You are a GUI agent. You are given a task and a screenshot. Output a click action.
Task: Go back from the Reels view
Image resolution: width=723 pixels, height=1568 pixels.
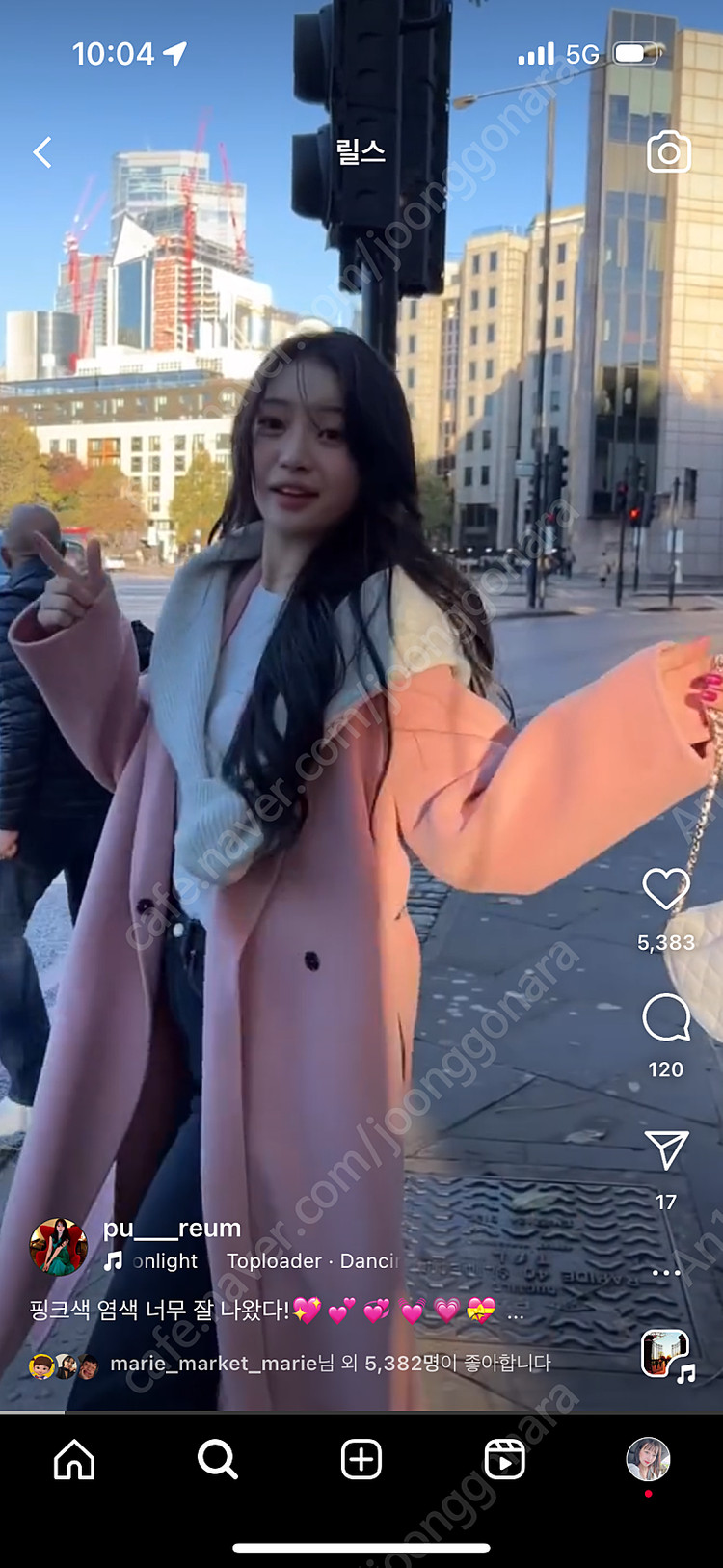[41, 152]
